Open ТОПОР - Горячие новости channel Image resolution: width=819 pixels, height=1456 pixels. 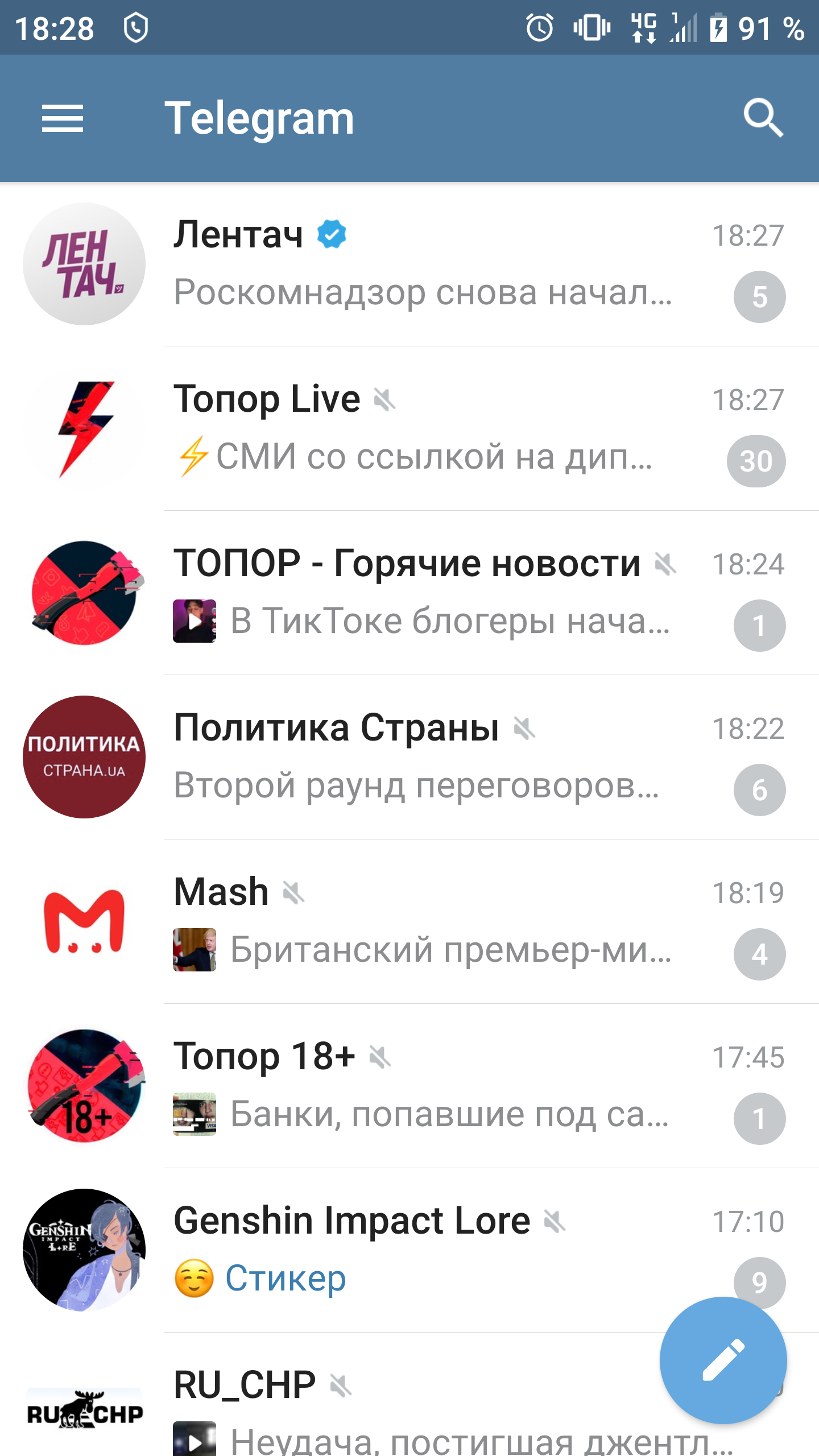(421, 593)
